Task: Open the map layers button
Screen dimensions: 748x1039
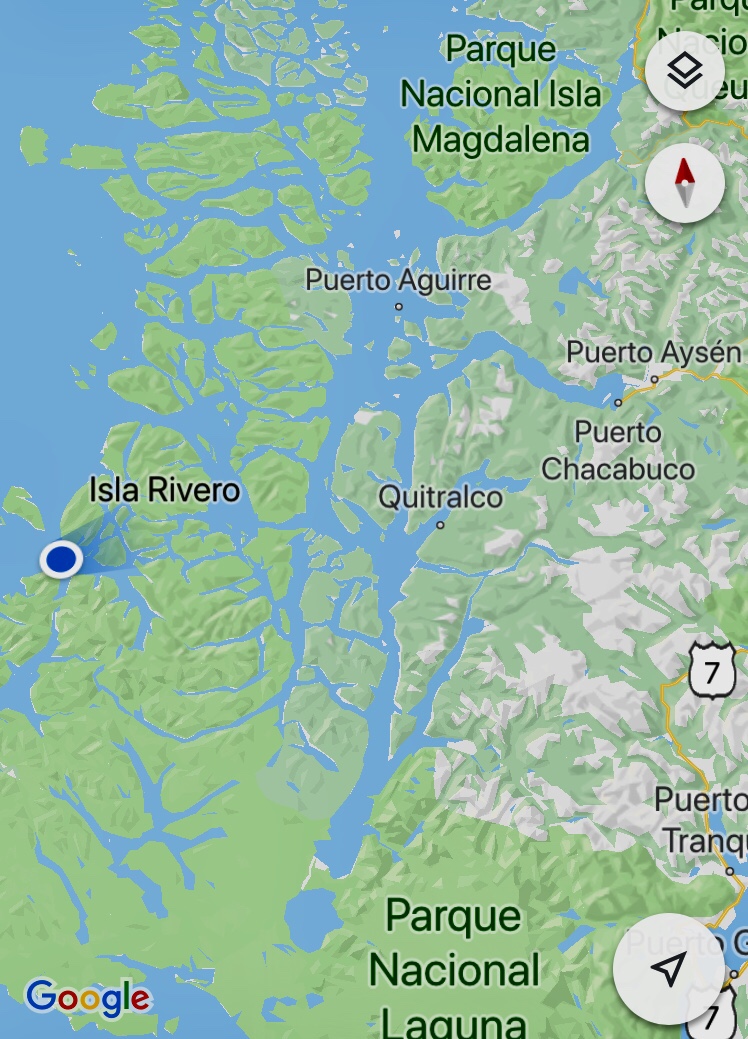Action: tap(685, 70)
